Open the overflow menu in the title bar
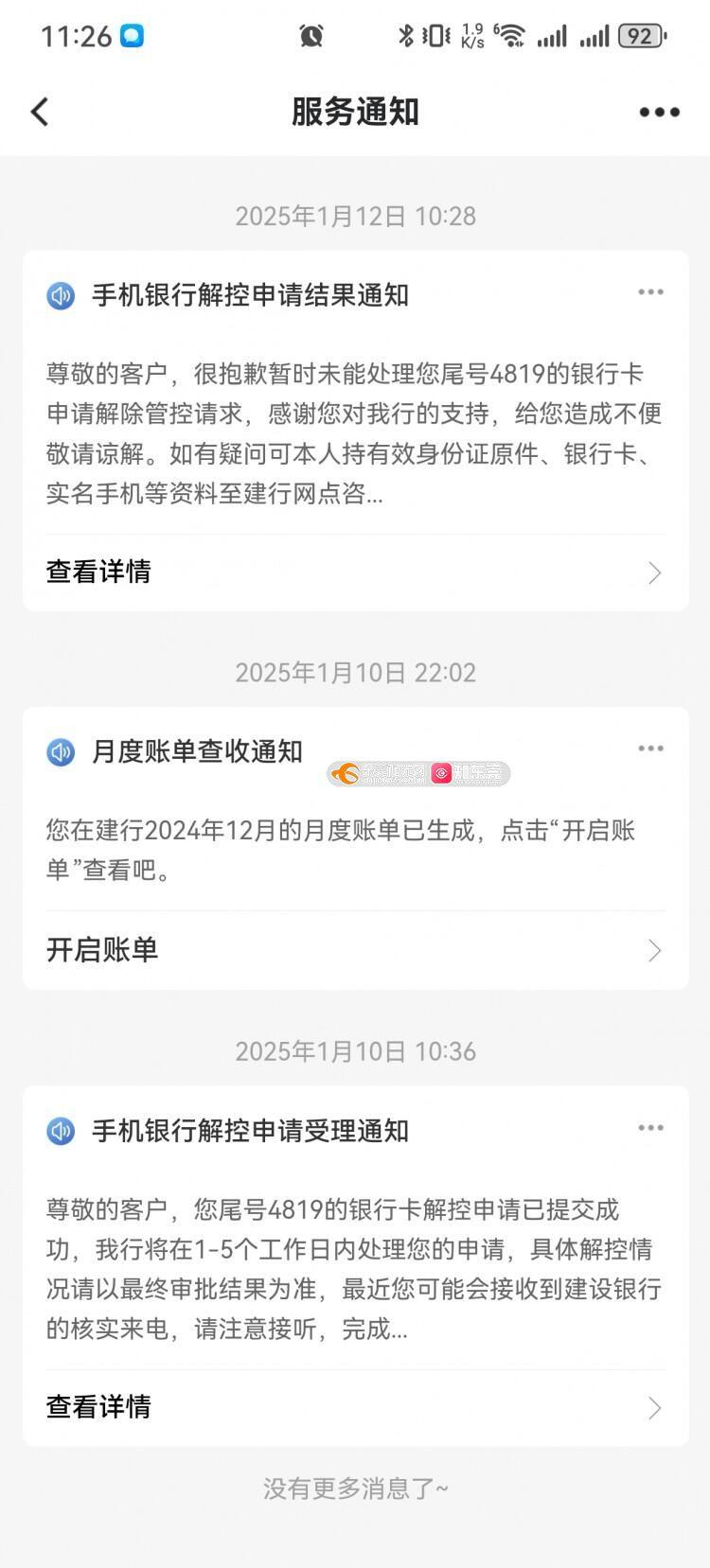This screenshot has height=1568, width=710. (x=659, y=112)
